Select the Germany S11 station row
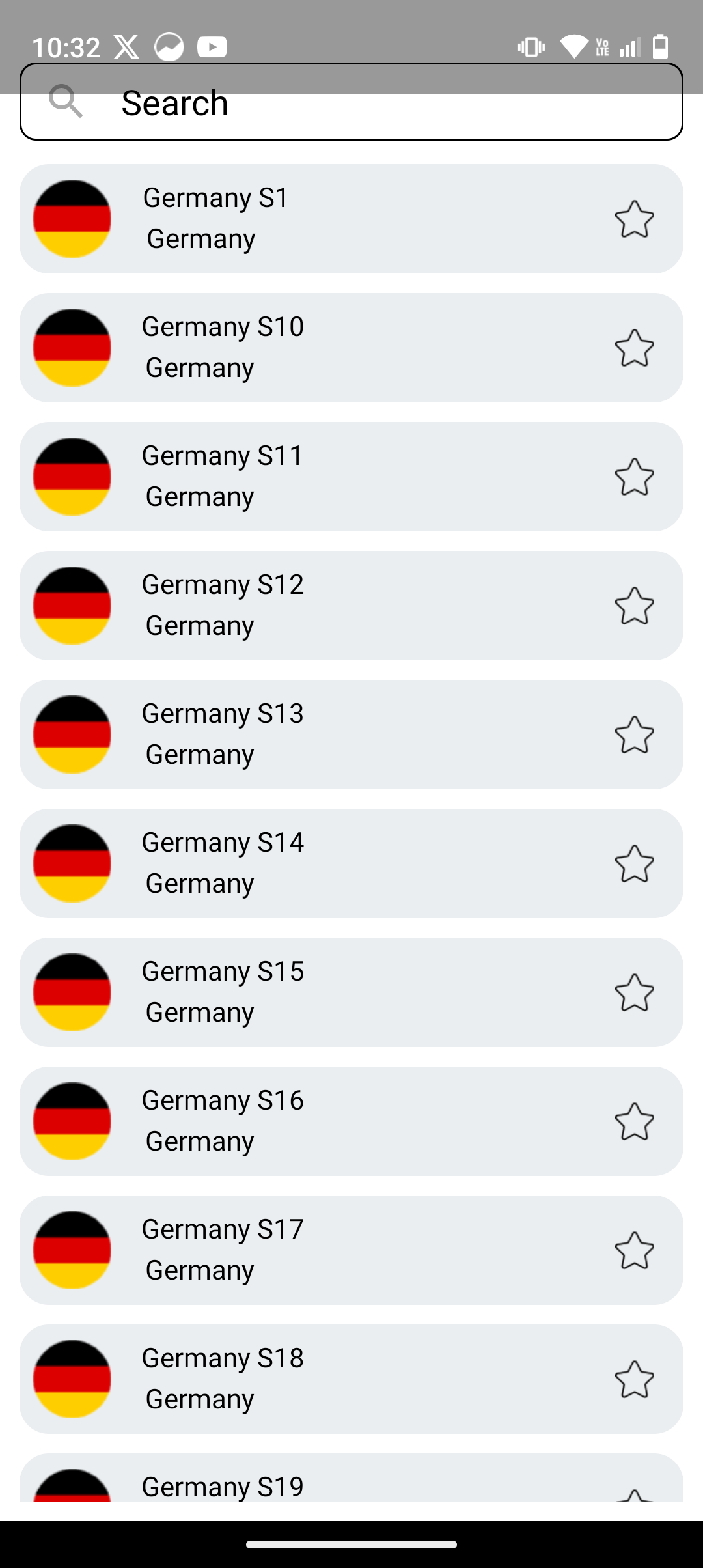The image size is (703, 1568). (x=351, y=475)
